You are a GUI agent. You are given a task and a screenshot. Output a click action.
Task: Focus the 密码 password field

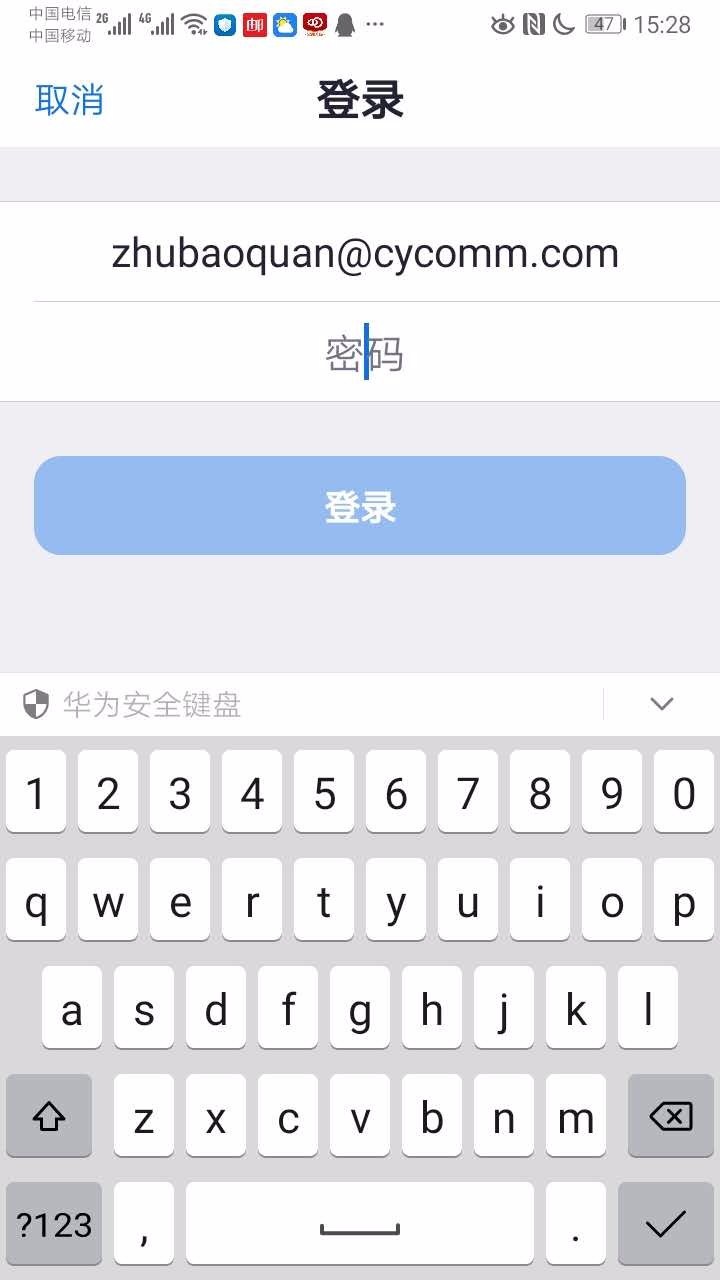pyautogui.click(x=365, y=353)
